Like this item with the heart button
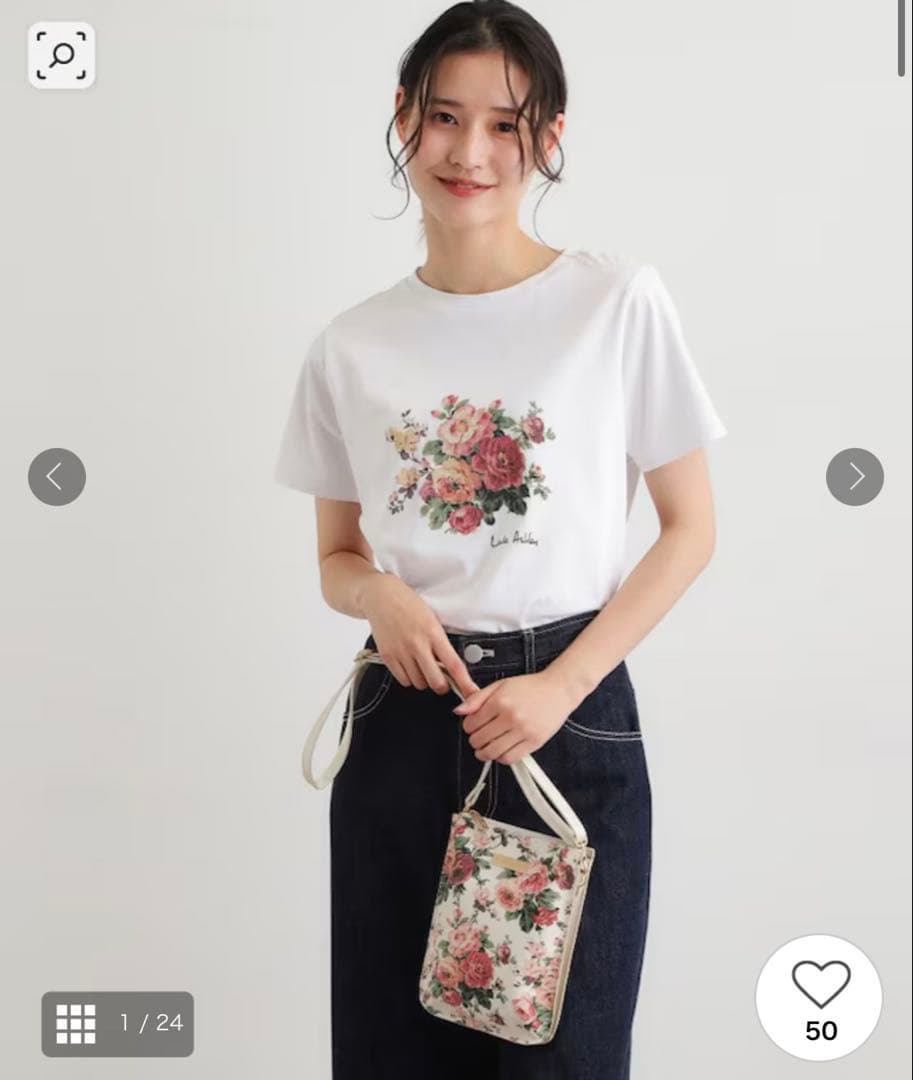913x1080 pixels. click(819, 998)
